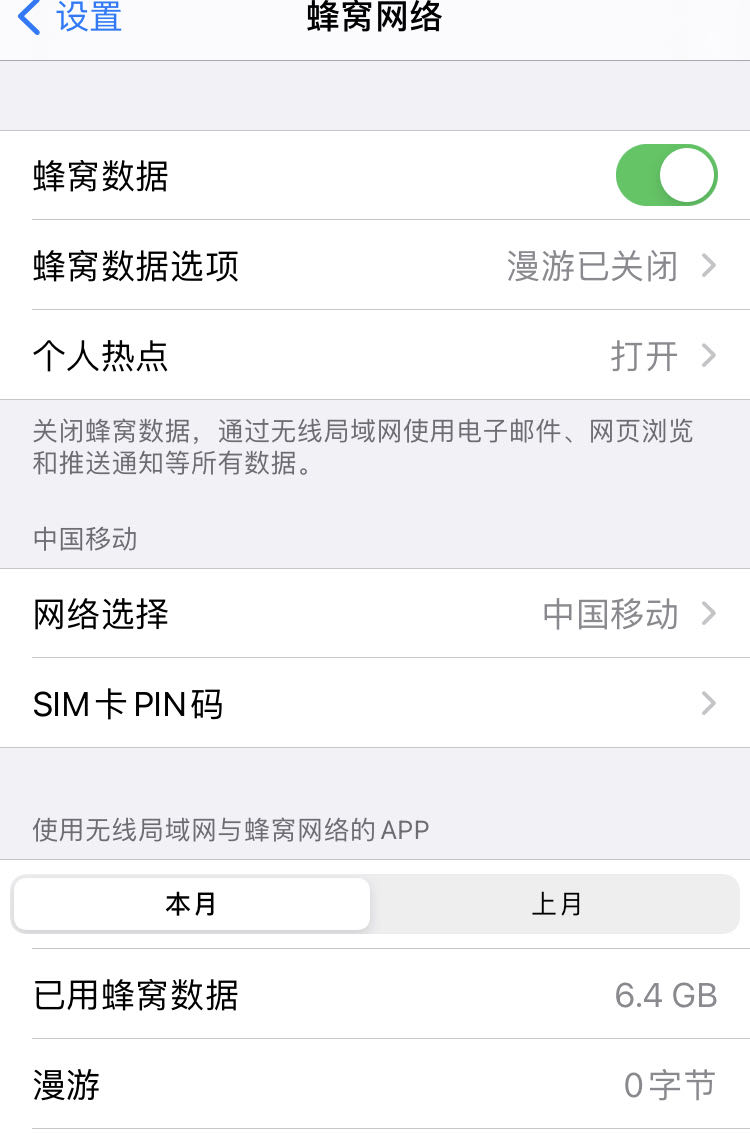This screenshot has width=750, height=1133.
Task: Open 蜂窝数据选项 settings
Action: pos(375,266)
